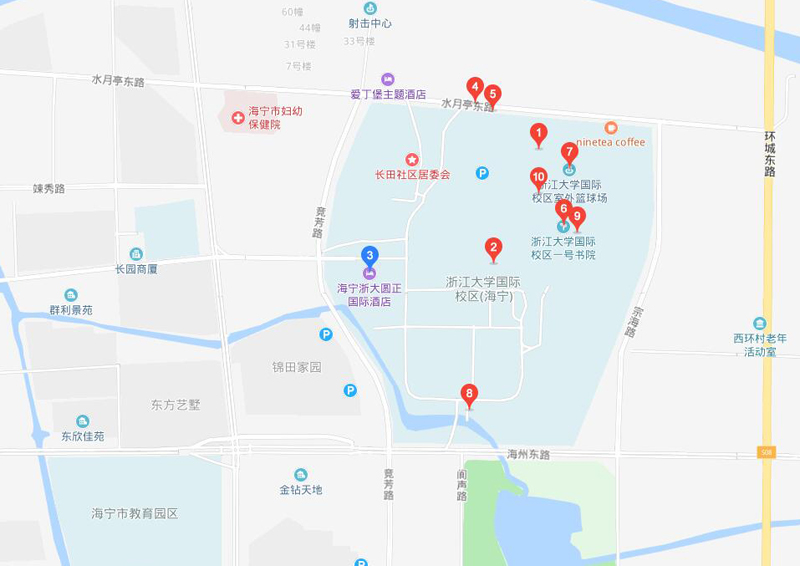
Task: Tap the blue marker number 3
Action: (370, 257)
